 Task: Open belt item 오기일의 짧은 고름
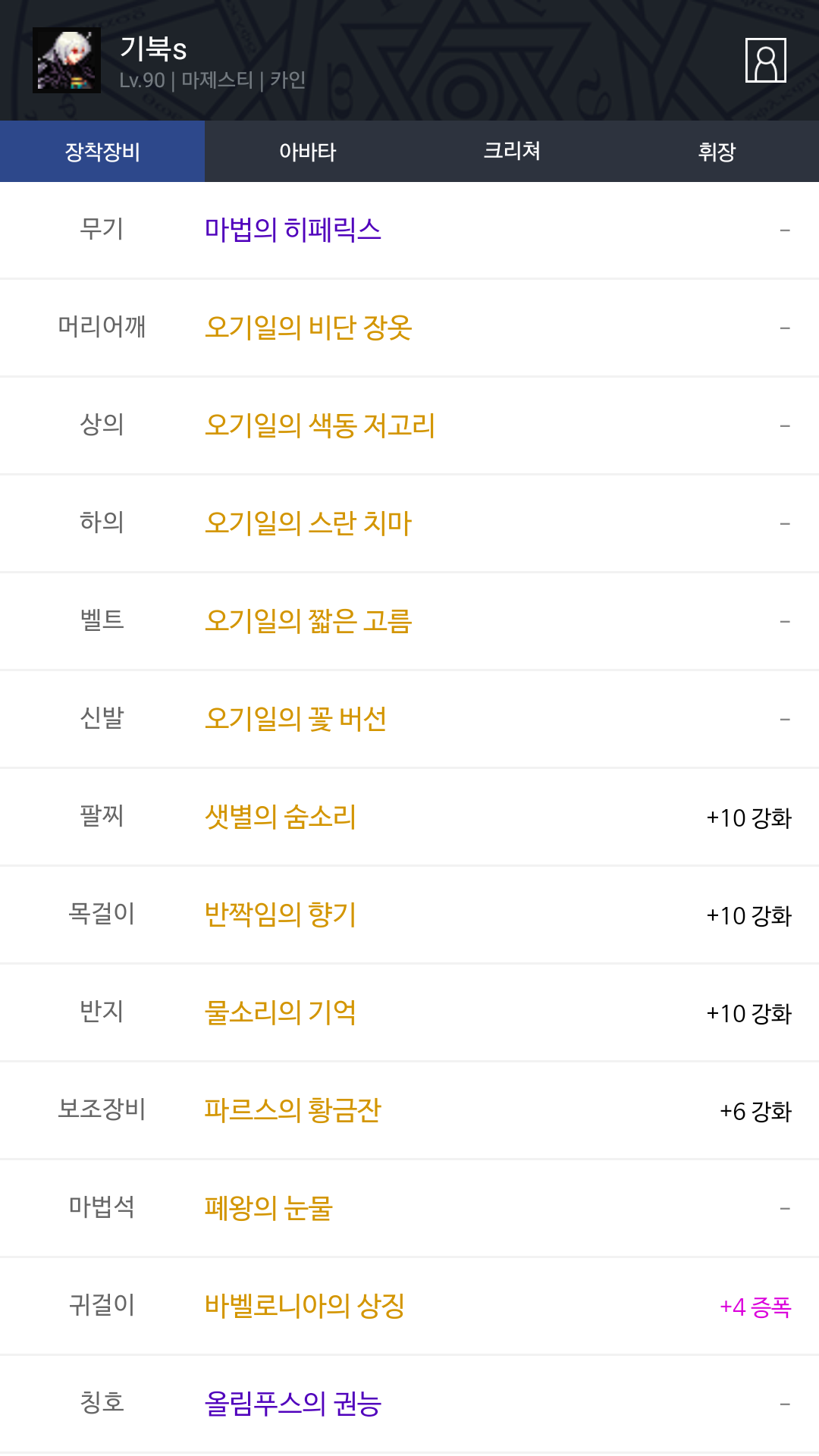click(409, 621)
